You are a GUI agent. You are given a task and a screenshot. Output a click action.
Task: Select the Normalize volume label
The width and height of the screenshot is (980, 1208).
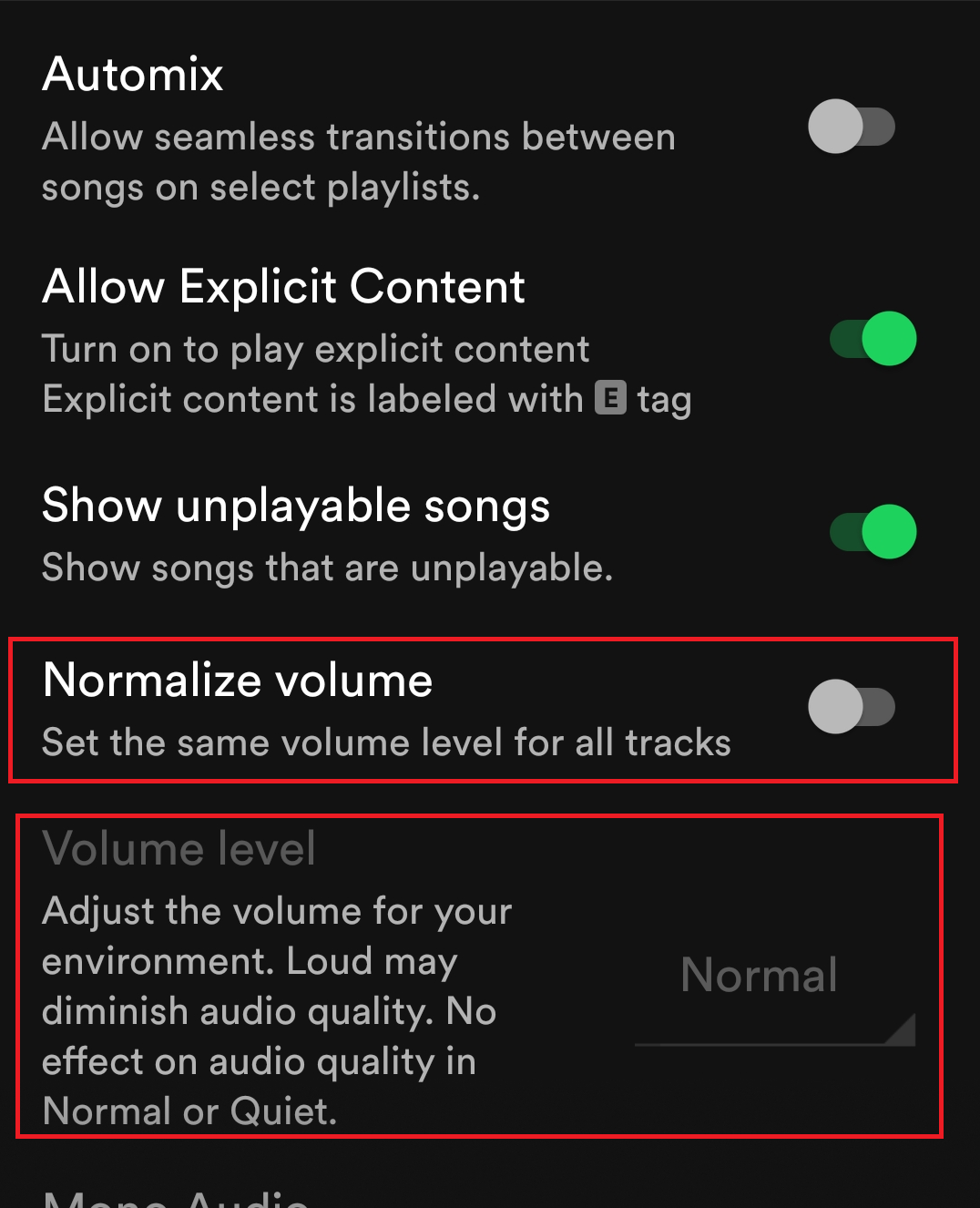237,680
